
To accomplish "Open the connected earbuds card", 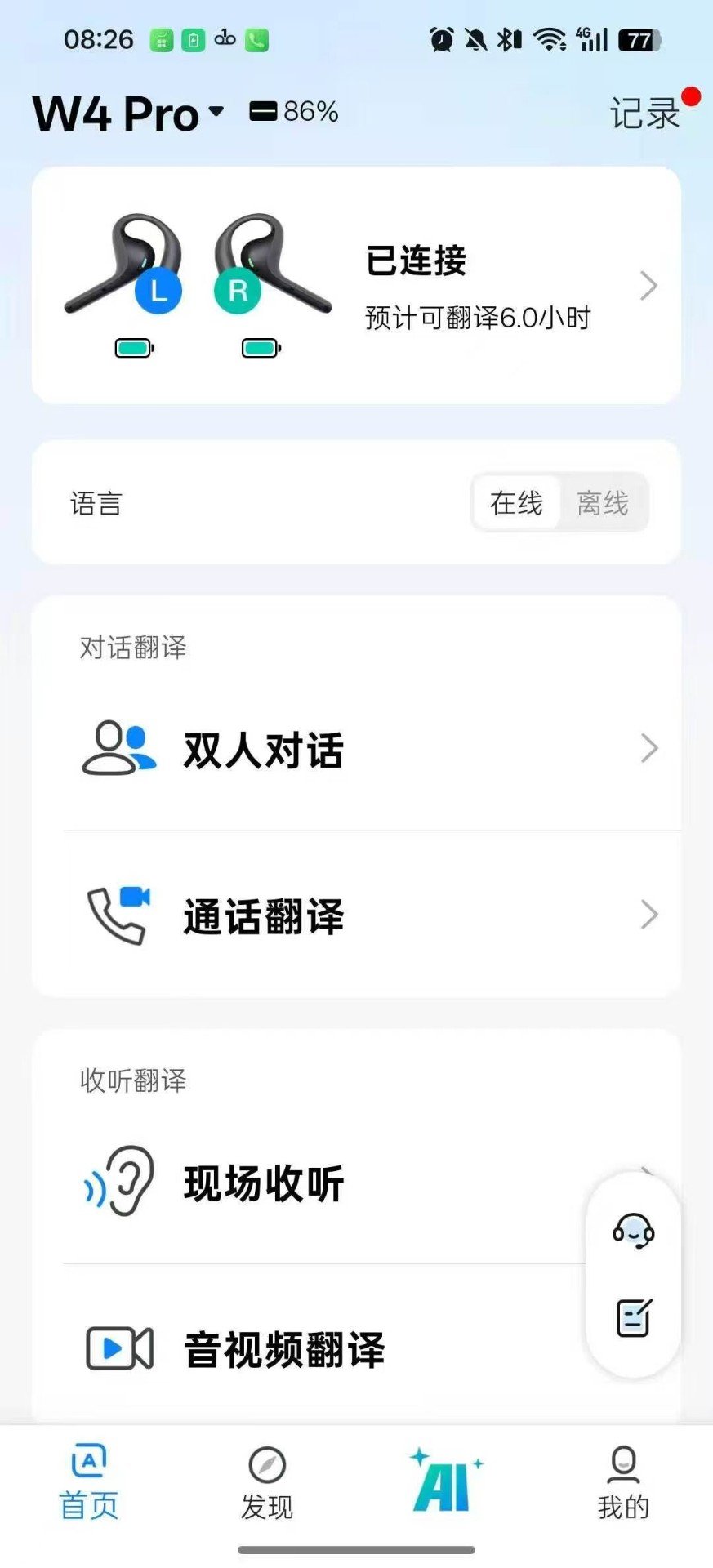I will click(356, 286).
